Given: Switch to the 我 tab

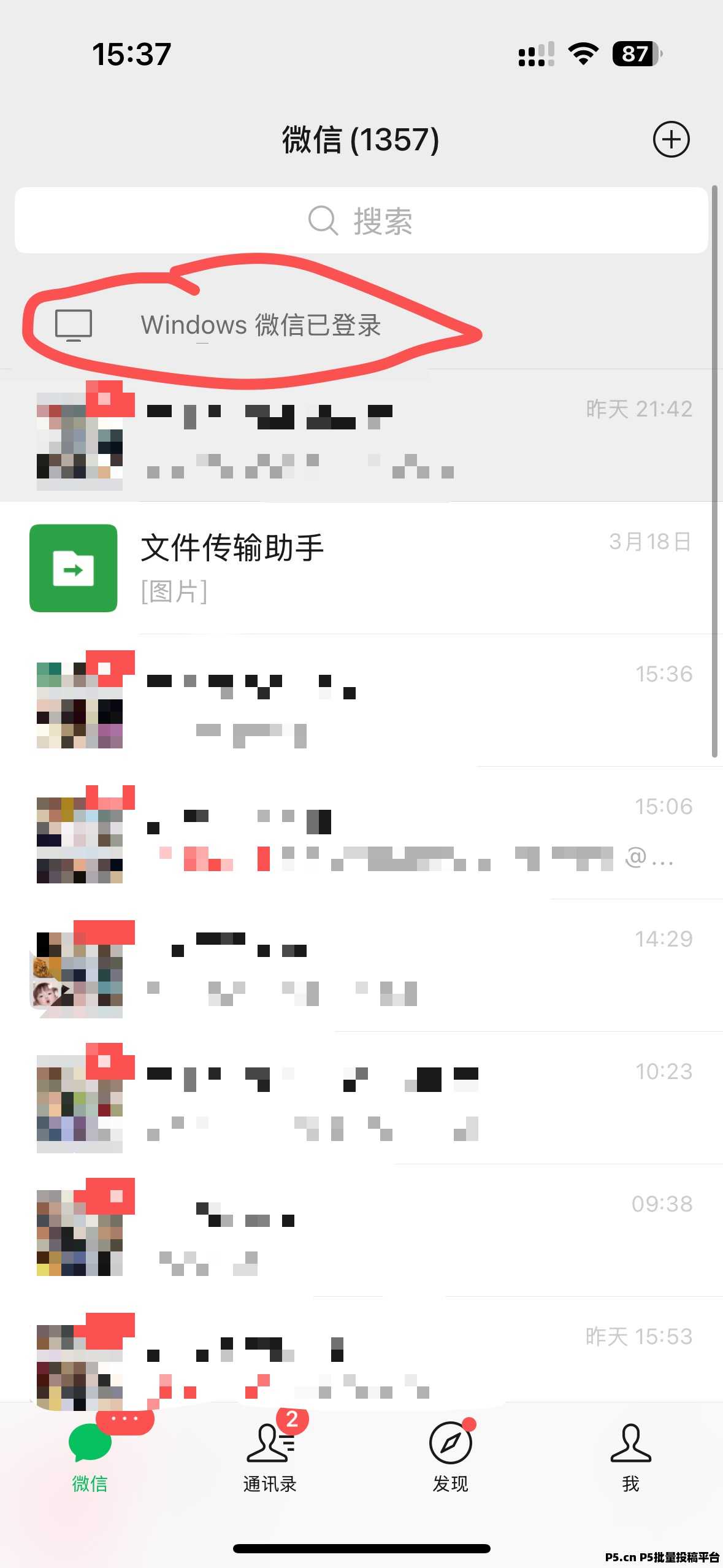Looking at the screenshot, I should 631,1458.
